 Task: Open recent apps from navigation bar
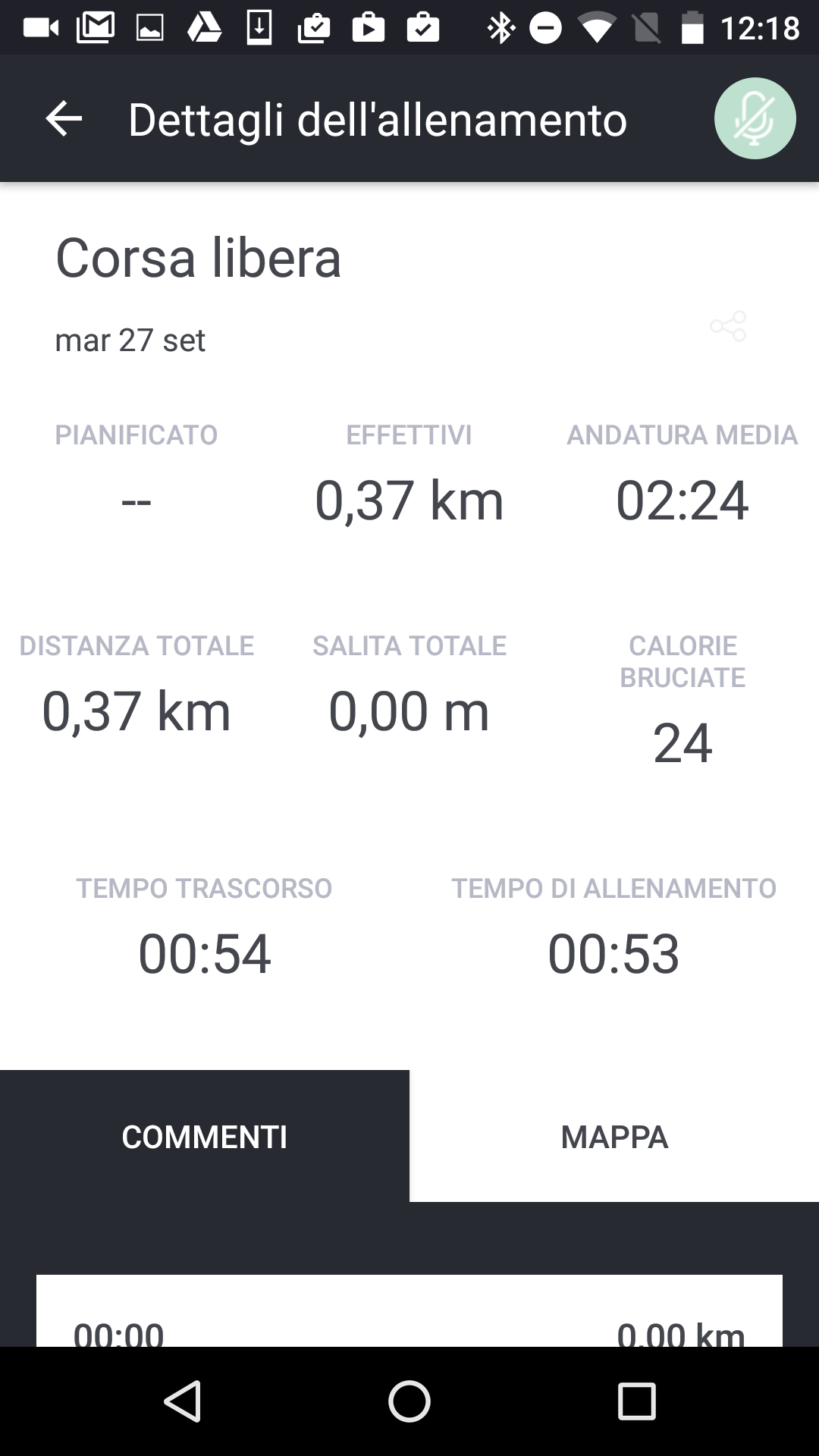[636, 1401]
